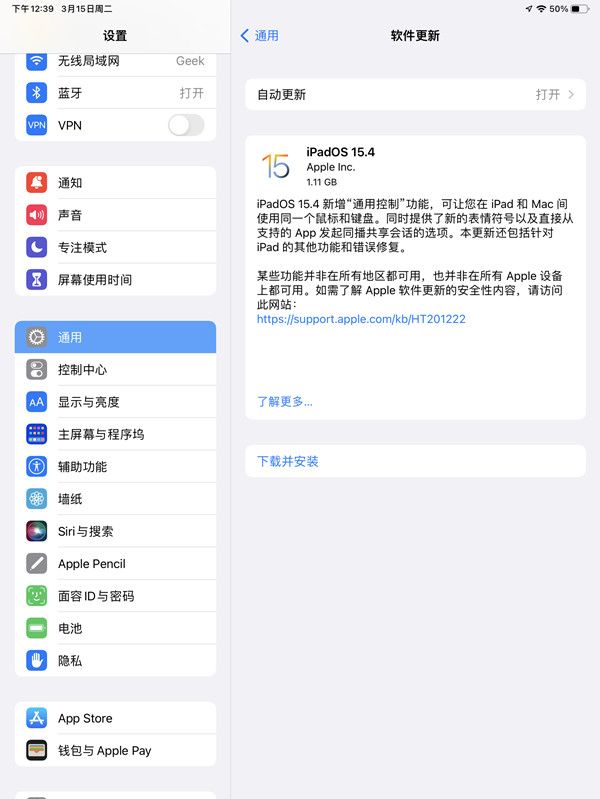This screenshot has height=799, width=600.
Task: Open 显示与亮度 settings
Action: click(115, 402)
